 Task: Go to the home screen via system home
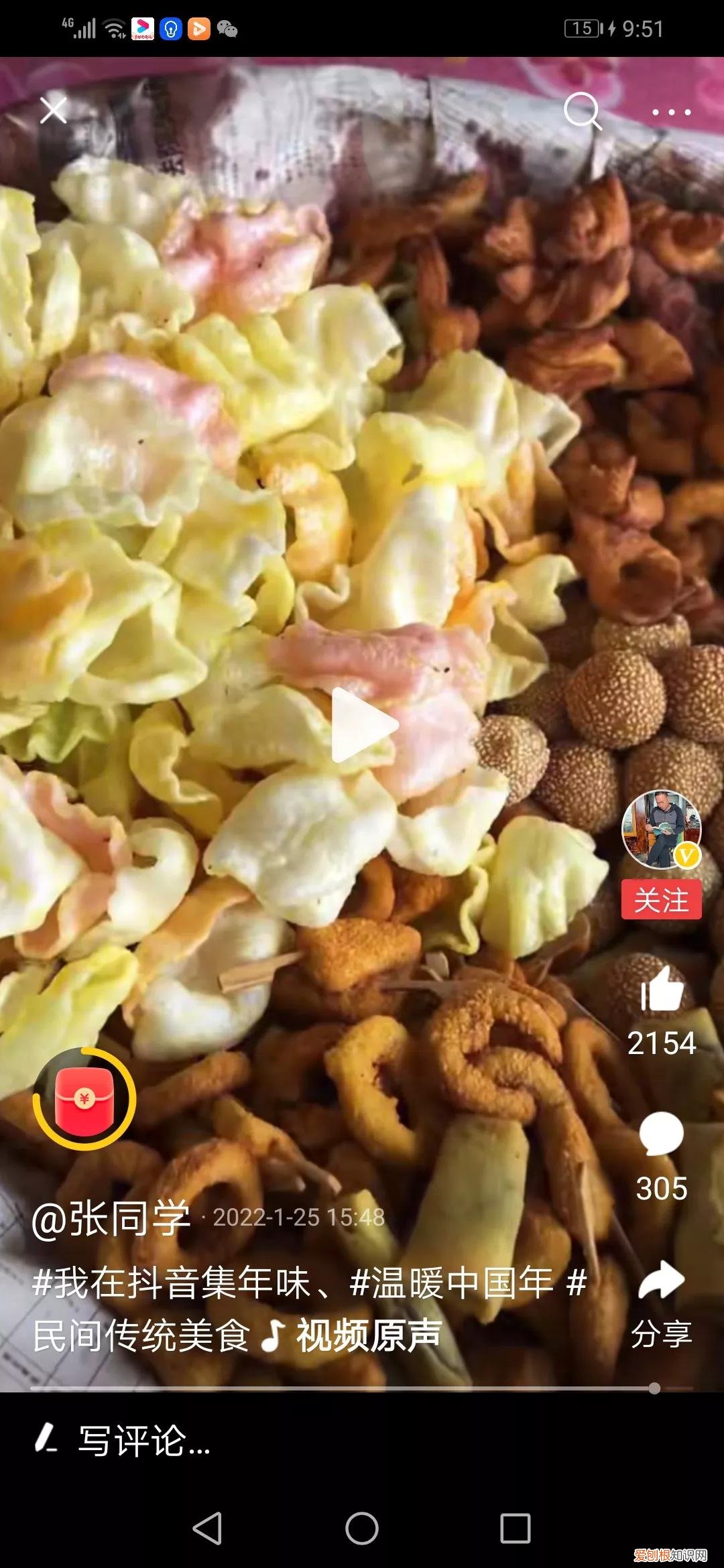362,1528
